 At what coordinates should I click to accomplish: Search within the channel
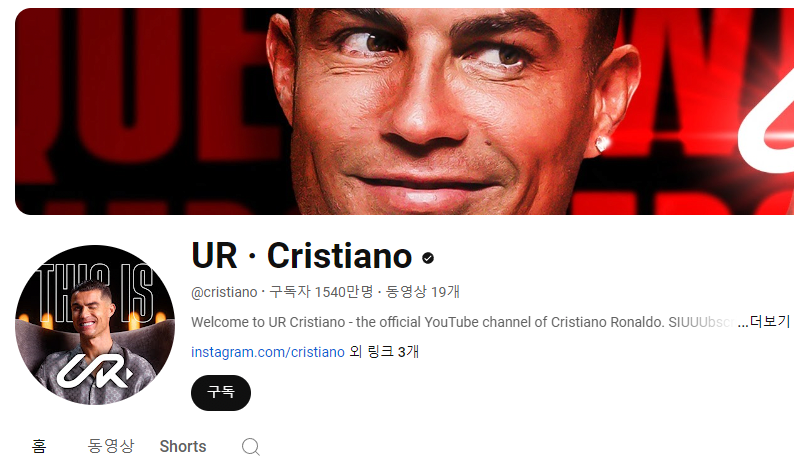(x=251, y=446)
